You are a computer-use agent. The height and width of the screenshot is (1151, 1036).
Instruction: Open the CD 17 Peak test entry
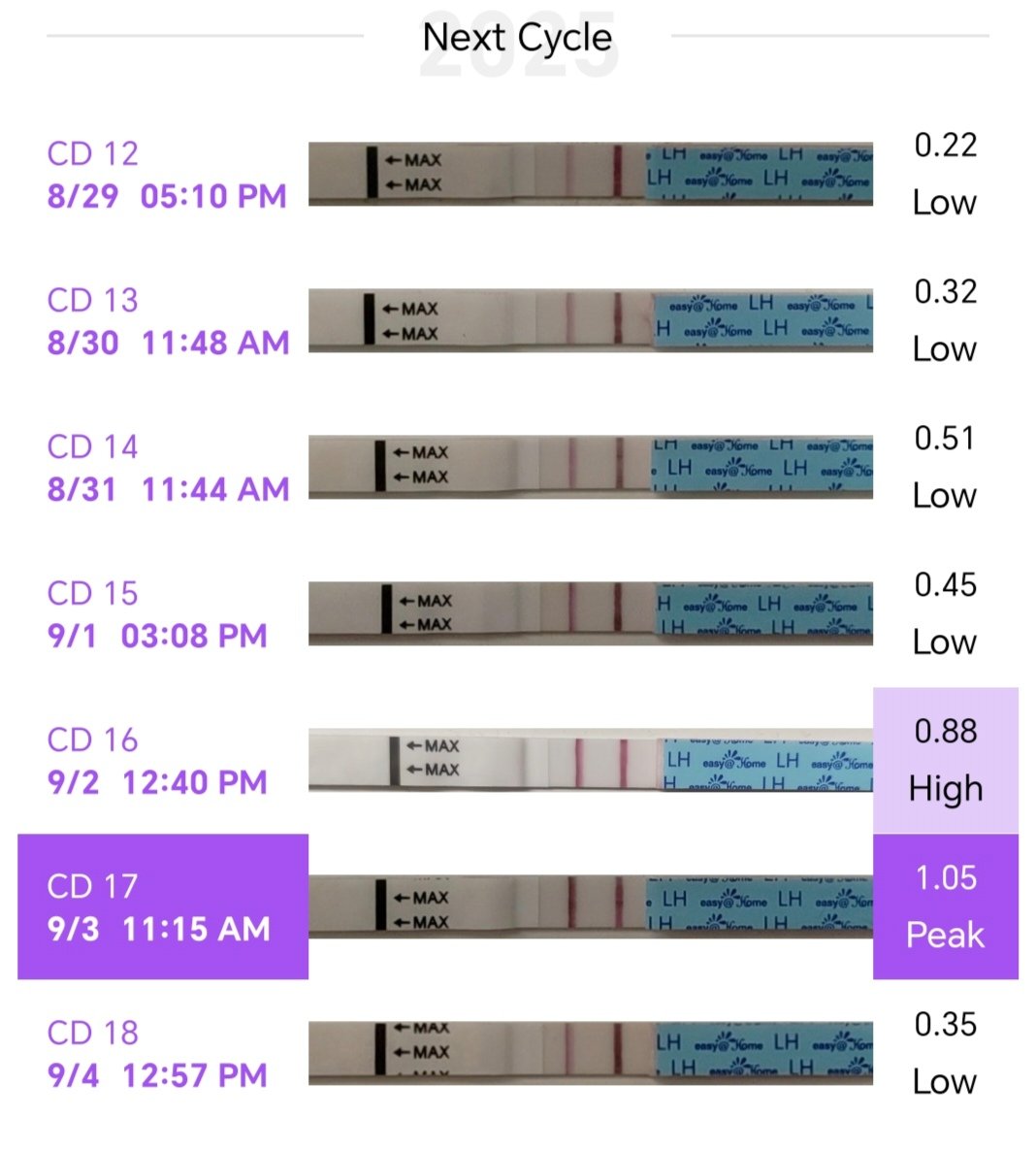[x=161, y=906]
